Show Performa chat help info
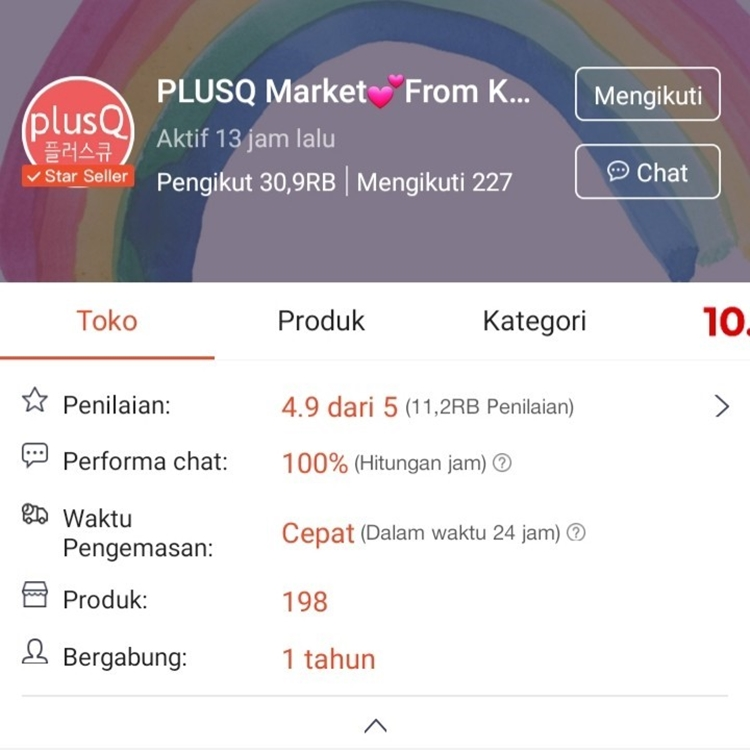 [x=503, y=463]
